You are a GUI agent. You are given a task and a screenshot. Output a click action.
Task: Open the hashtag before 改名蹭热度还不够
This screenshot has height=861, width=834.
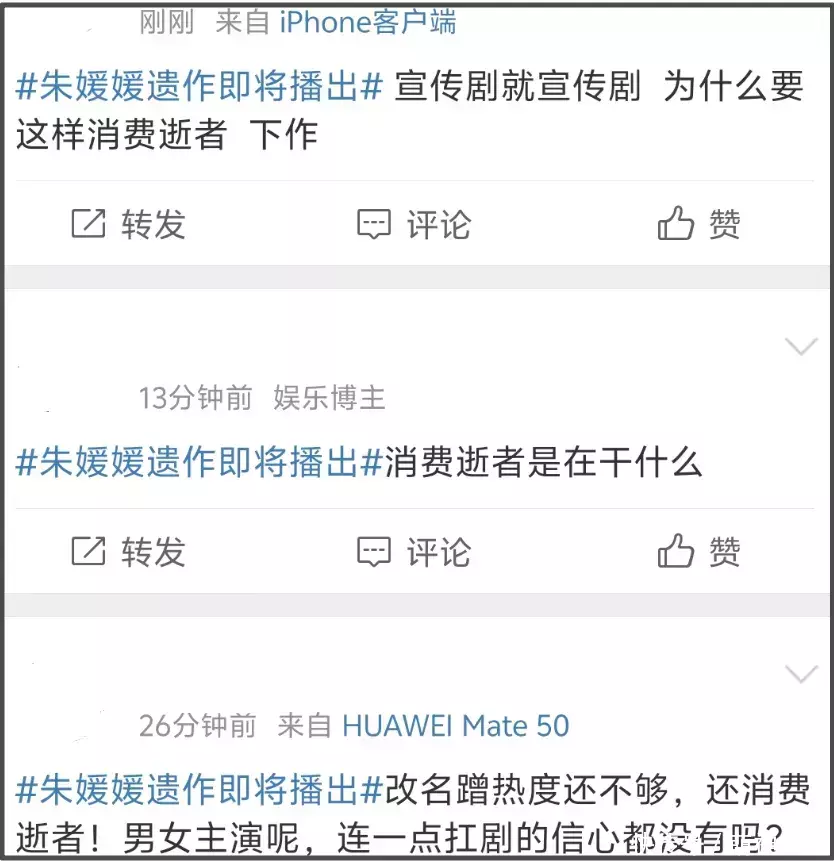tap(200, 789)
